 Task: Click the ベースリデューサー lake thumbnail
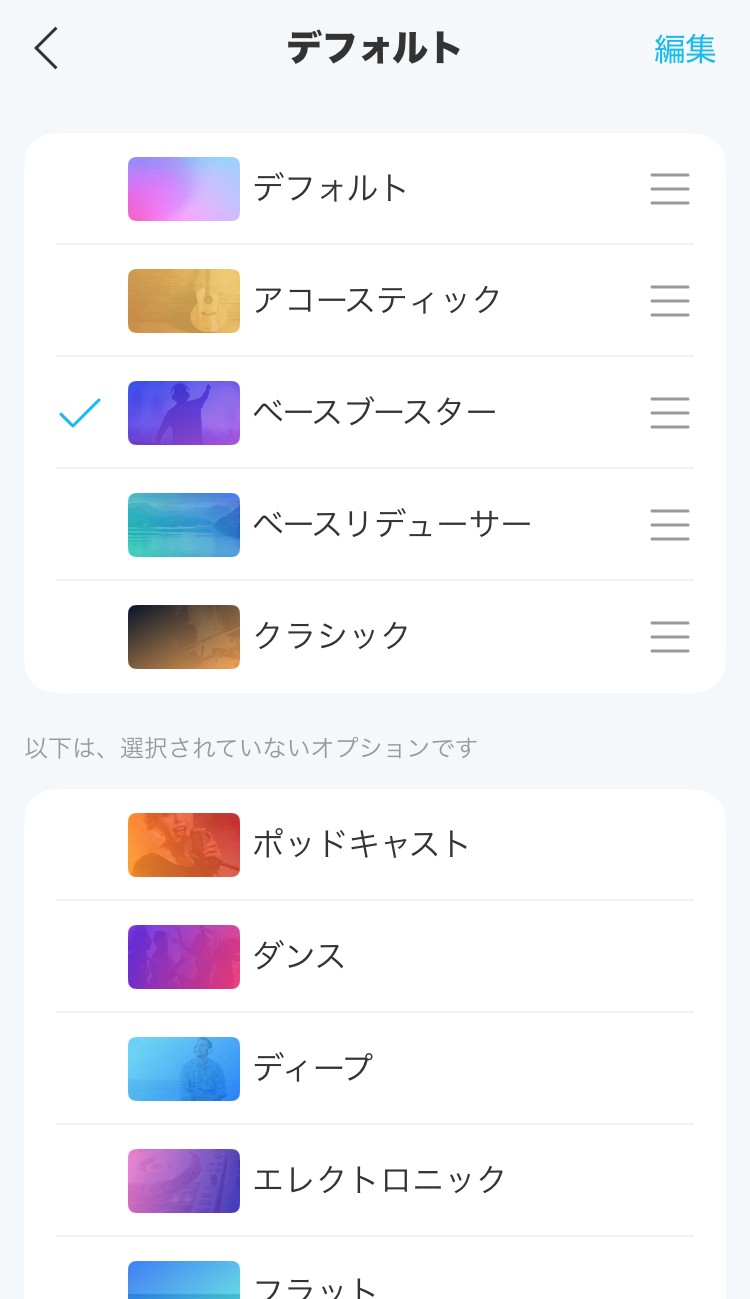point(184,524)
